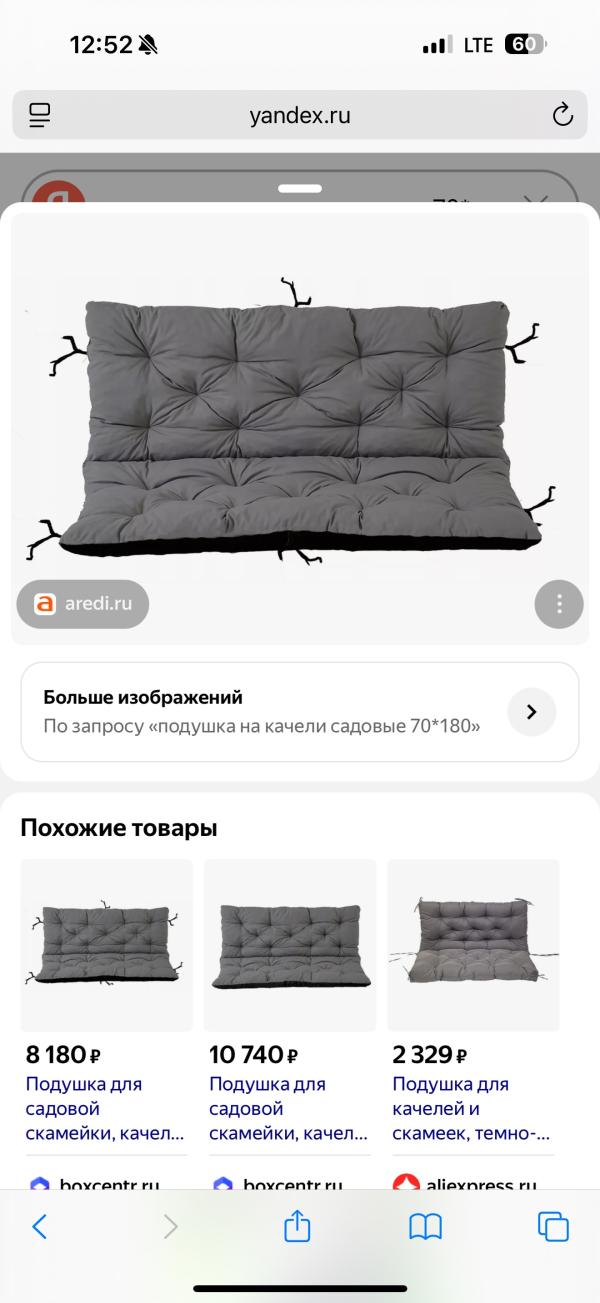The image size is (600, 1303).
Task: Reload the yandex.ru page
Action: (563, 115)
